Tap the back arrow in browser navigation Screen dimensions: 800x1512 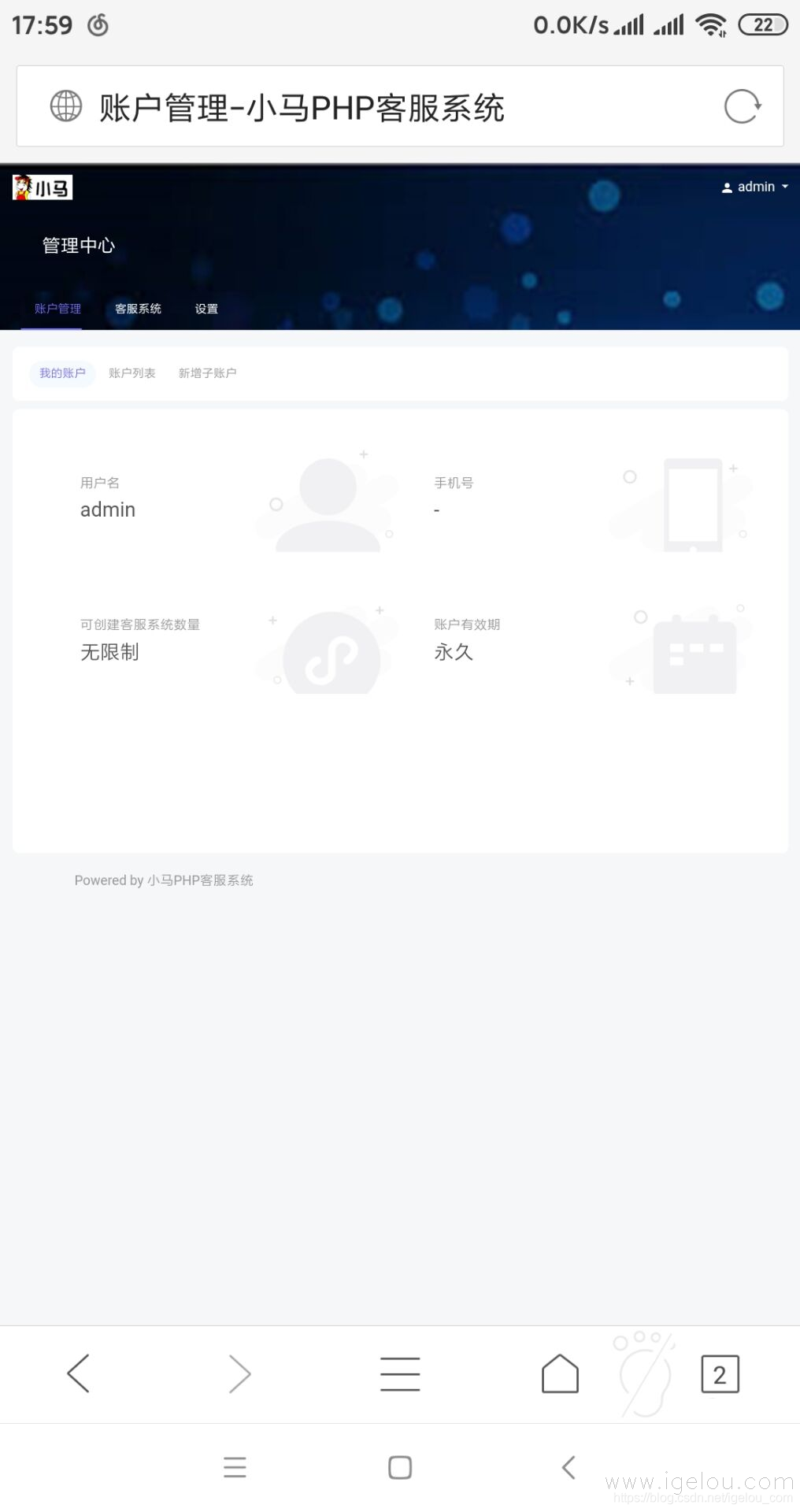(x=78, y=1373)
